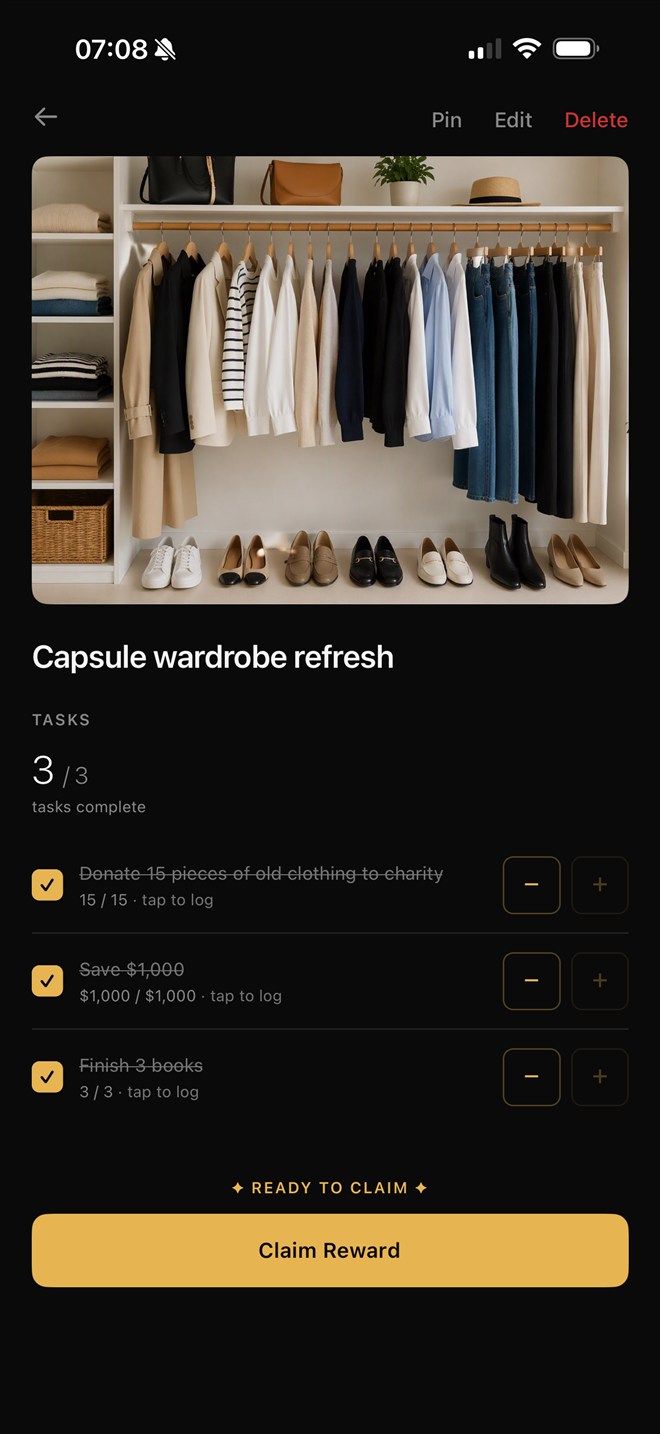Log progress on Donate 15 pieces row
This screenshot has width=660, height=1434.
[261, 886]
